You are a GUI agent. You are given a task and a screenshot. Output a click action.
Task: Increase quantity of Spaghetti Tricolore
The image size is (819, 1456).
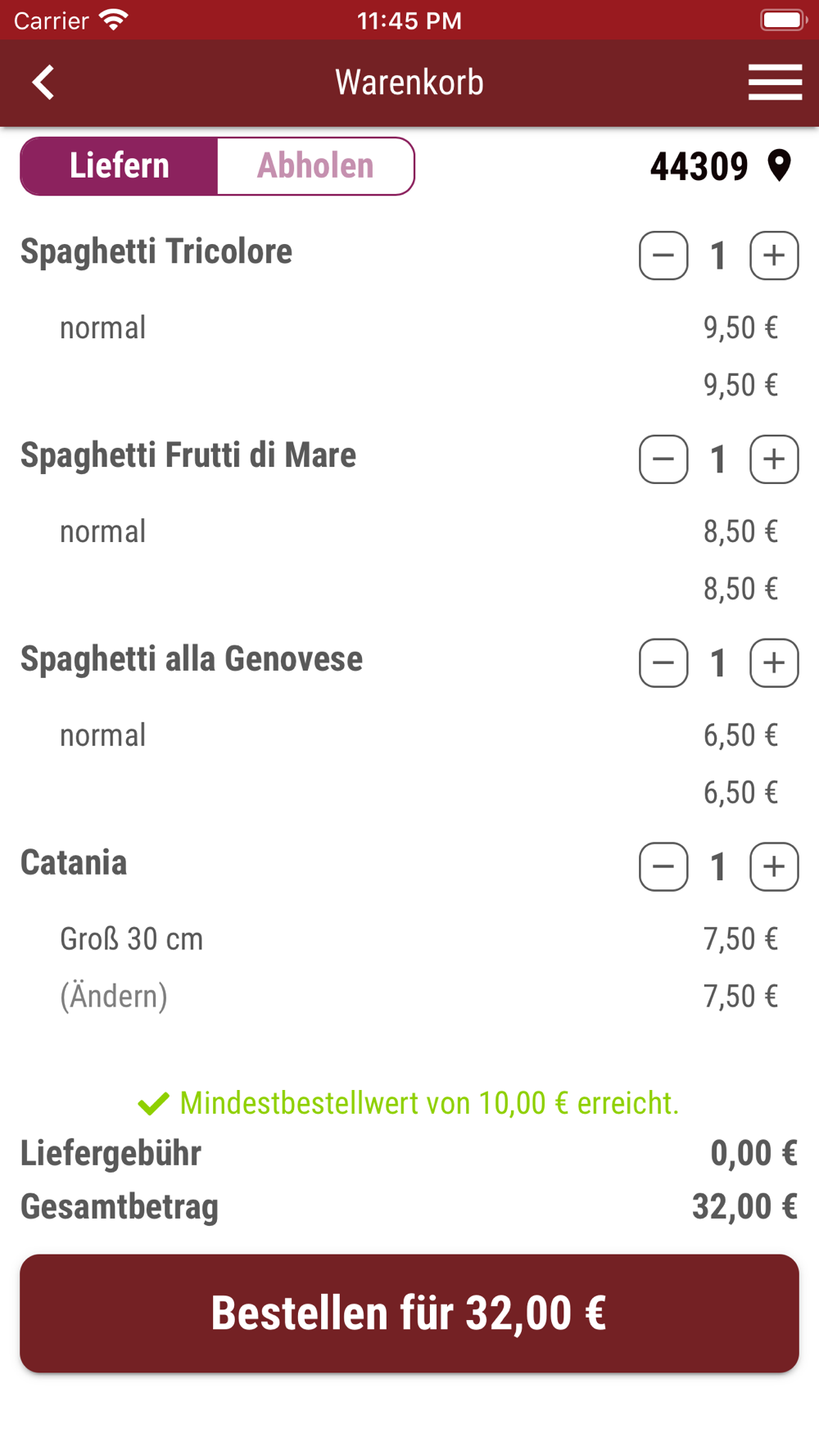point(774,255)
